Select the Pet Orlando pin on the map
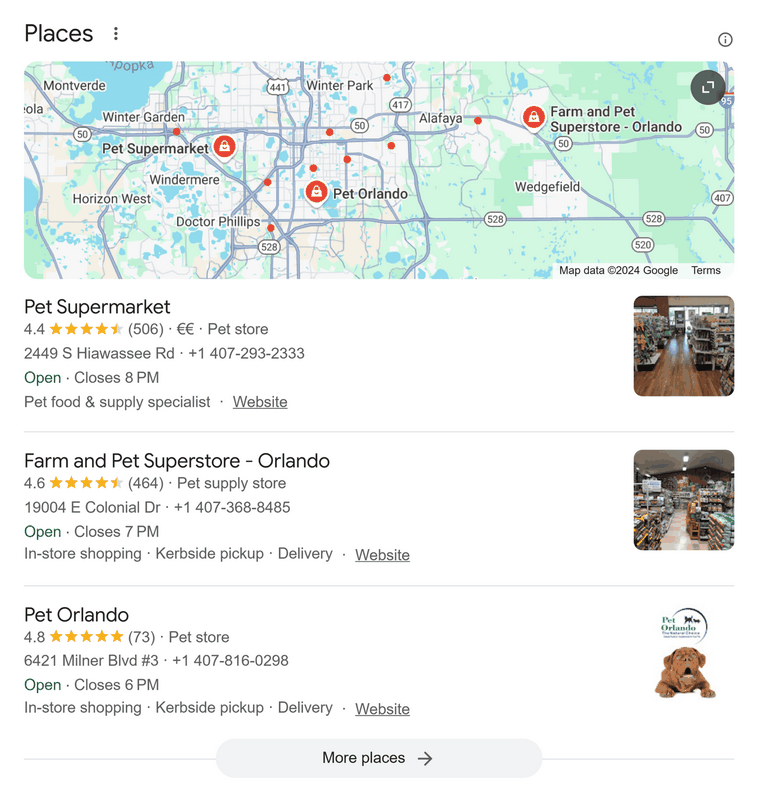Viewport: 760px width, 800px height. 318,190
